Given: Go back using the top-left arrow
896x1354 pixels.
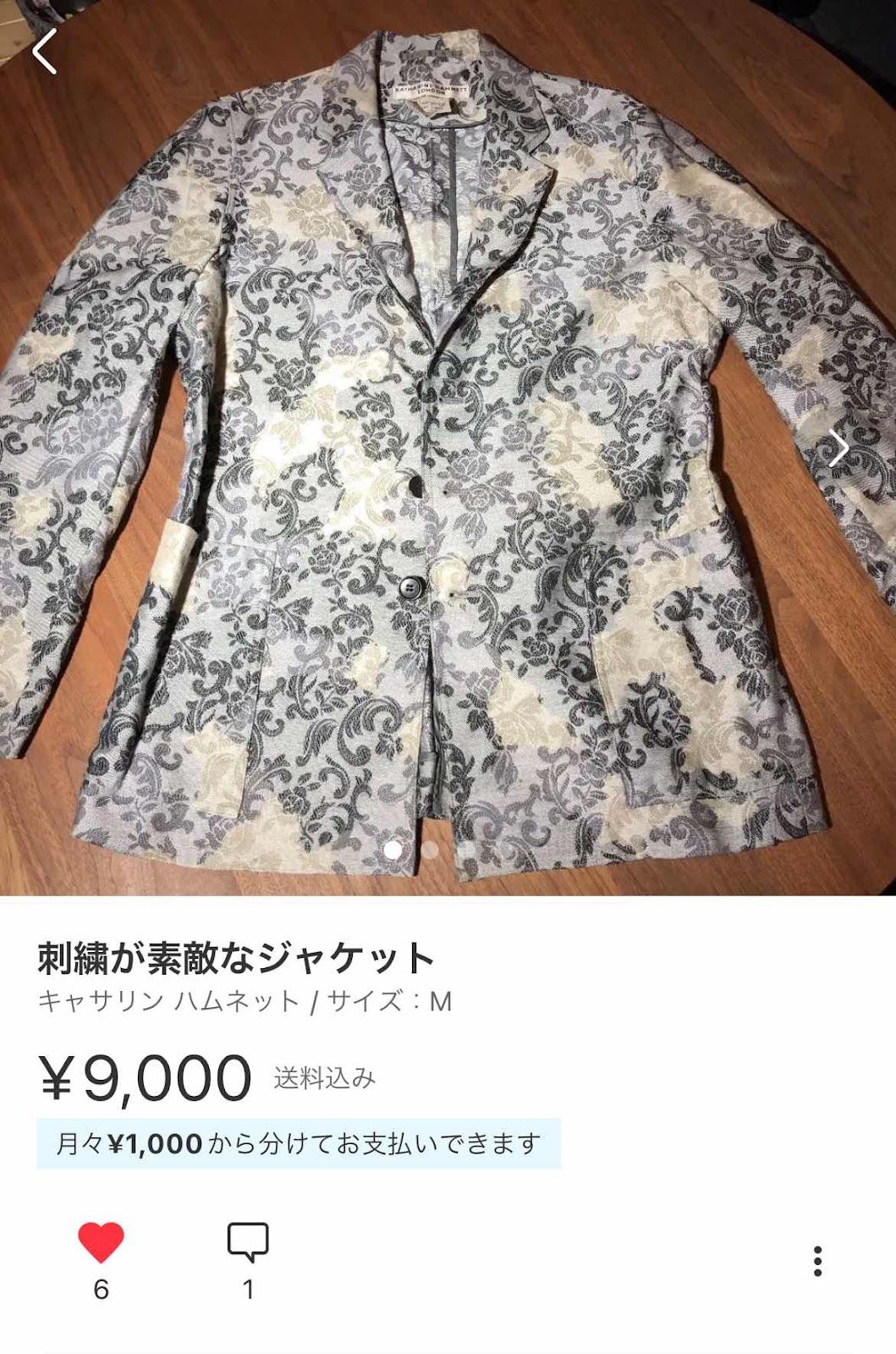Looking at the screenshot, I should pos(45,52).
